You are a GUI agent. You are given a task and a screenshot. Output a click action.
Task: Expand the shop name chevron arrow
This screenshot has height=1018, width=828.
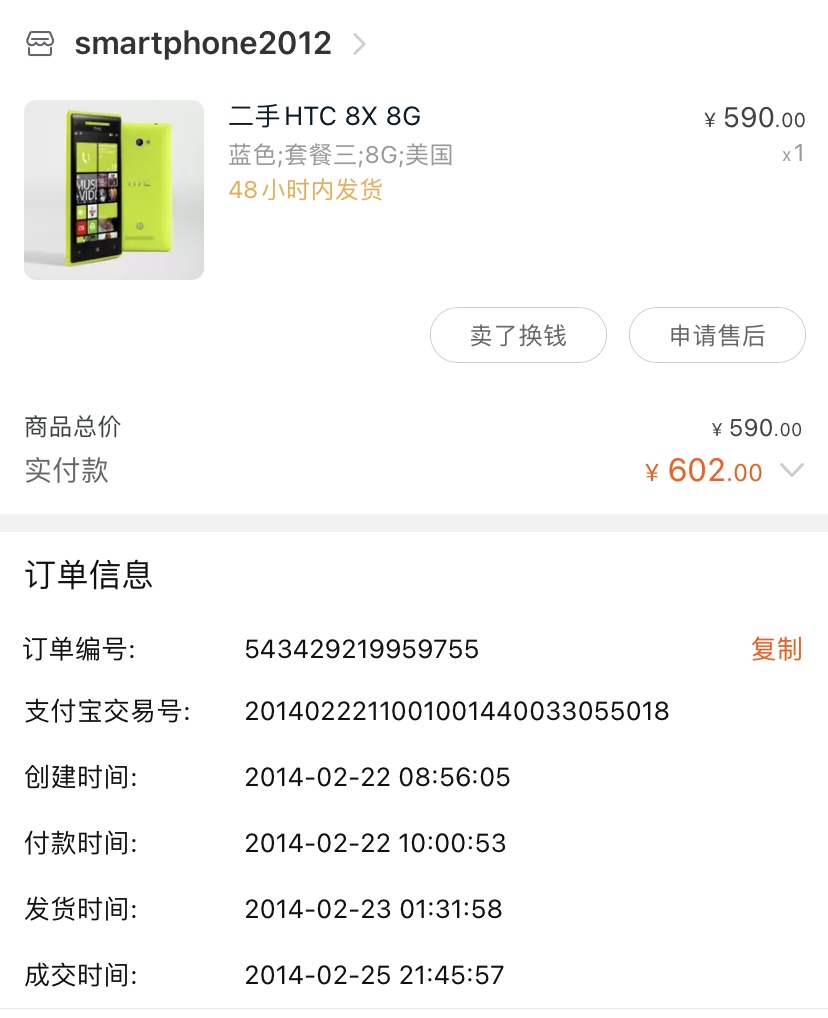point(358,44)
